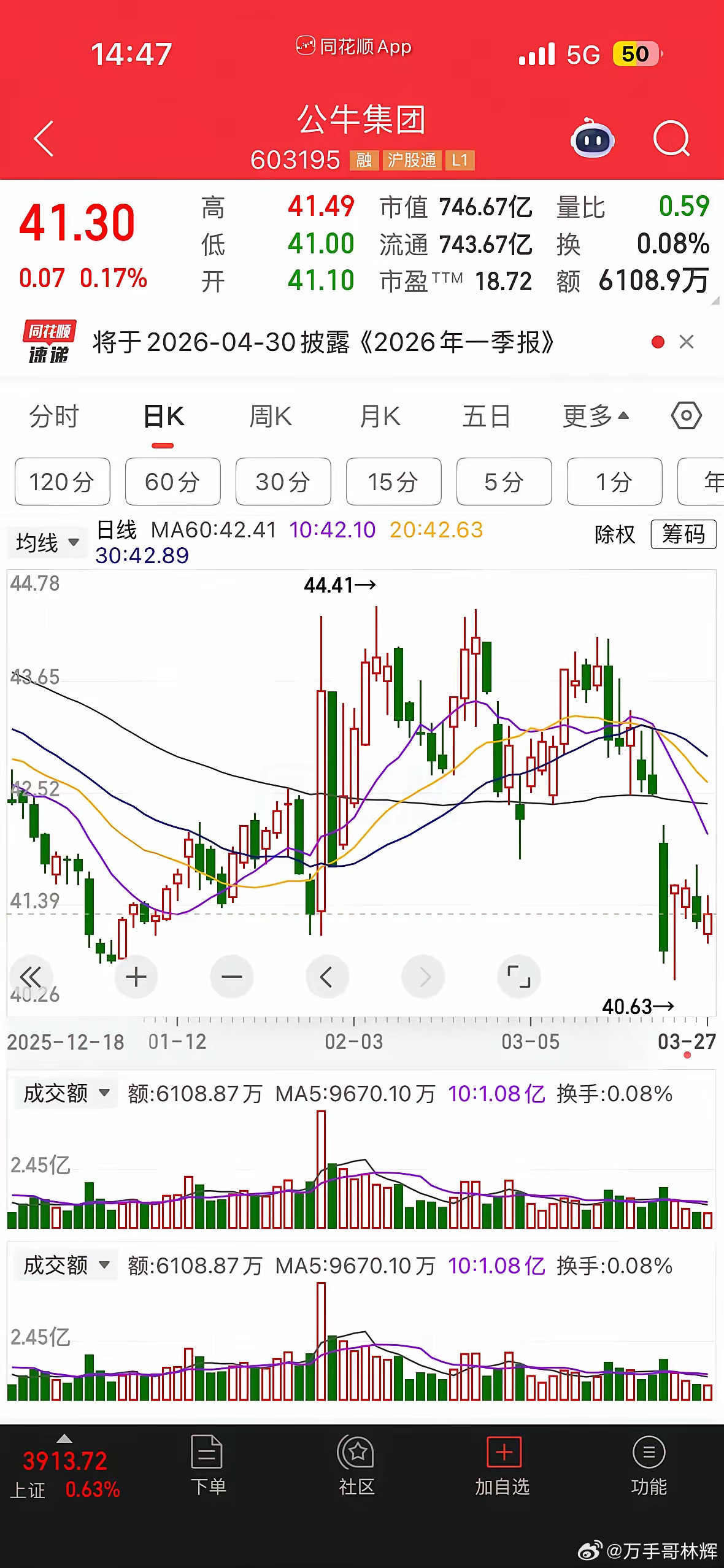Image resolution: width=724 pixels, height=1568 pixels.
Task: Switch to the 分时 intraday tab
Action: (x=53, y=415)
